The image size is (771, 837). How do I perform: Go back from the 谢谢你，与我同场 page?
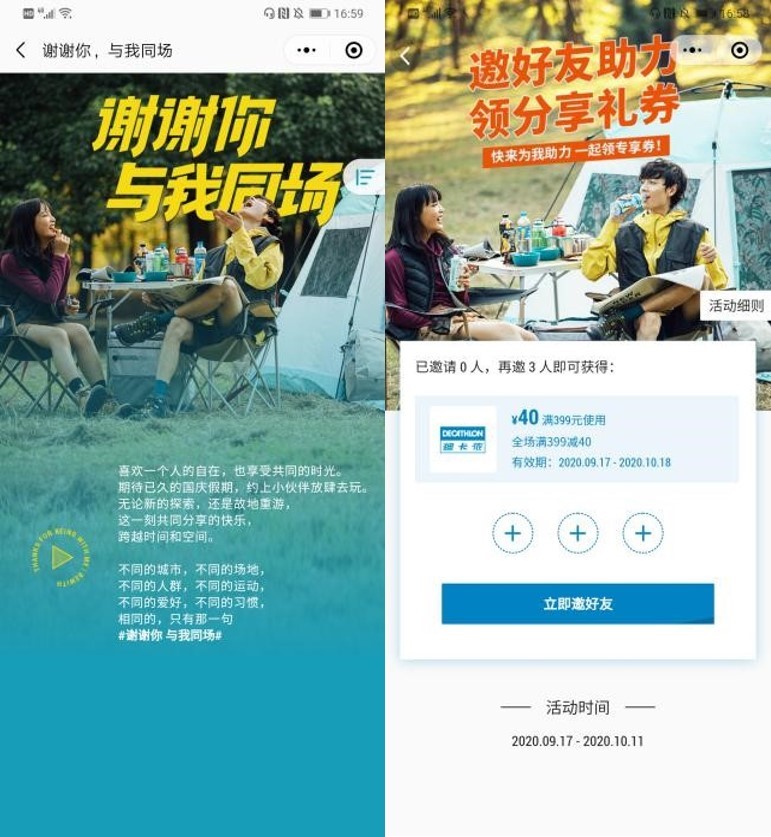click(21, 50)
